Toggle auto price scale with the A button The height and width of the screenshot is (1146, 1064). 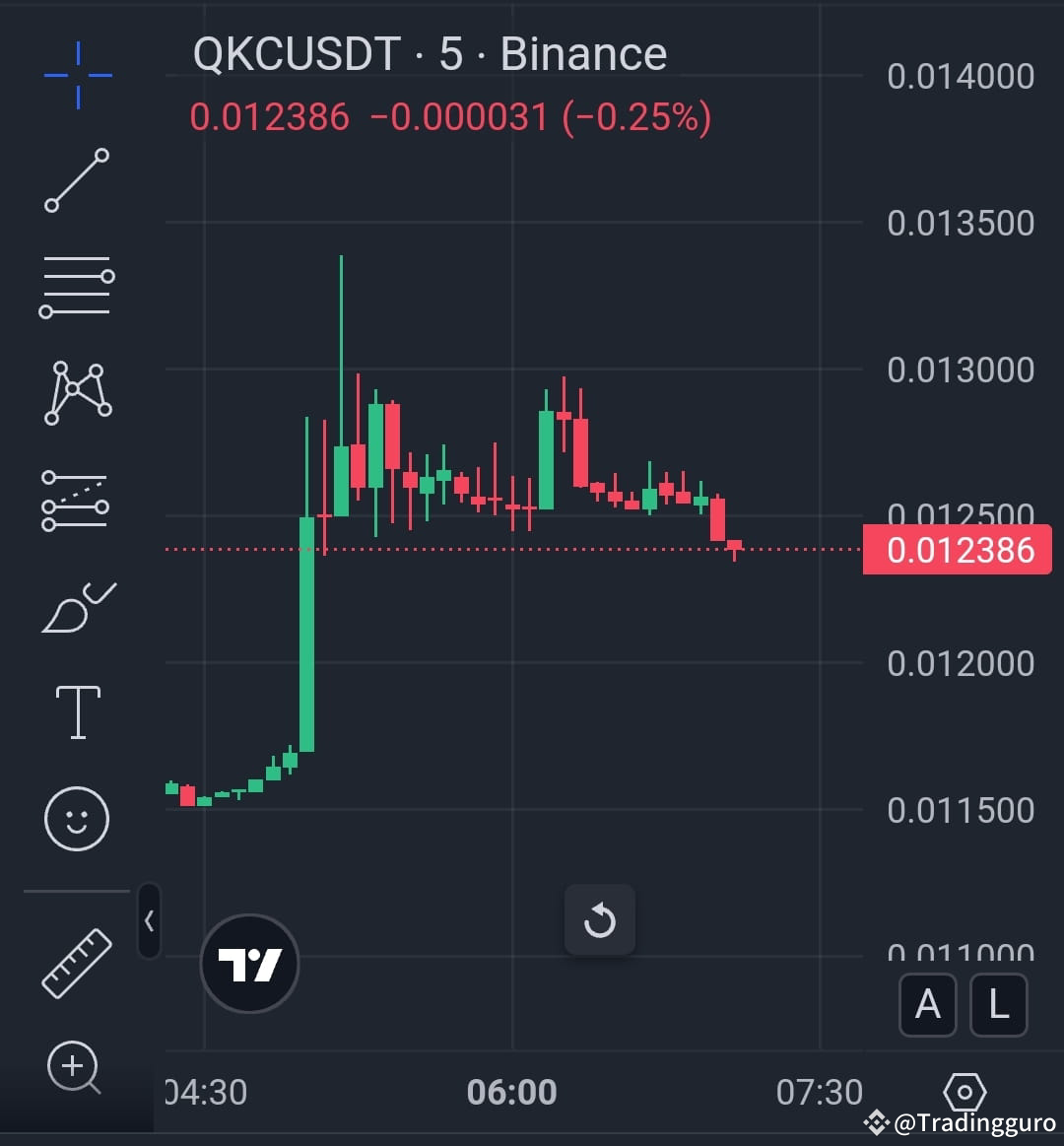(927, 1004)
